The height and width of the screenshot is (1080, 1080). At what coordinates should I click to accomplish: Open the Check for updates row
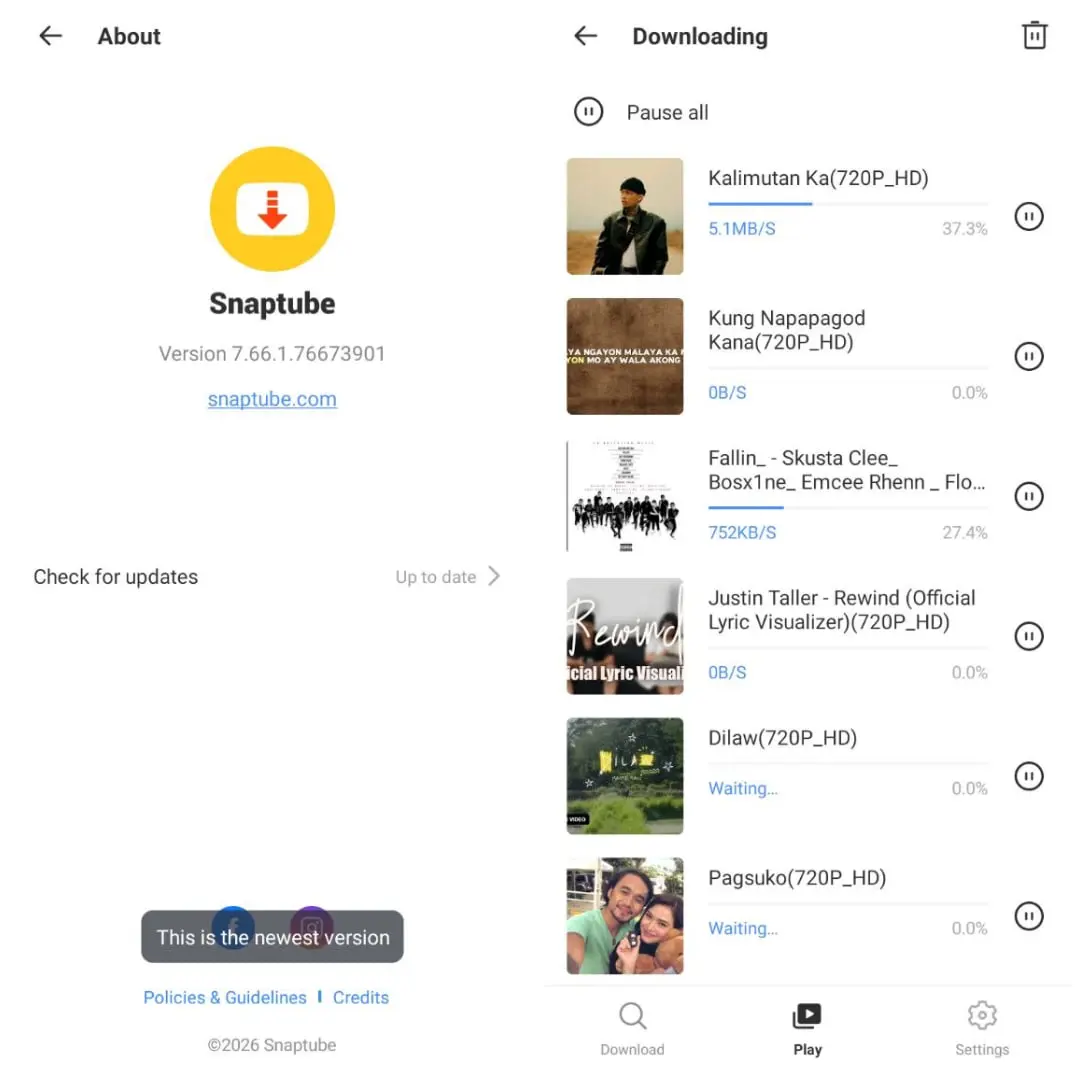pos(267,577)
